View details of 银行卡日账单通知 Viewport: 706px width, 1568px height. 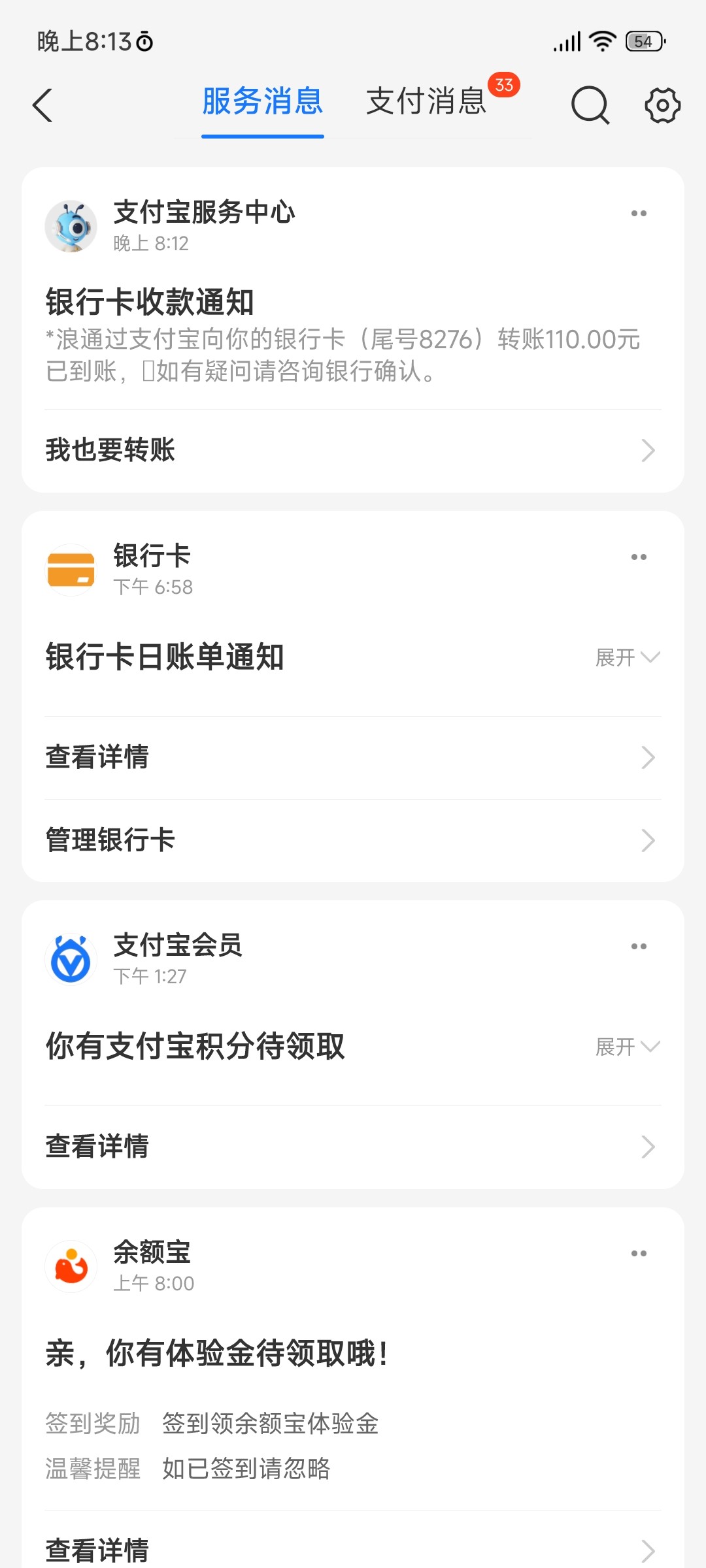353,758
